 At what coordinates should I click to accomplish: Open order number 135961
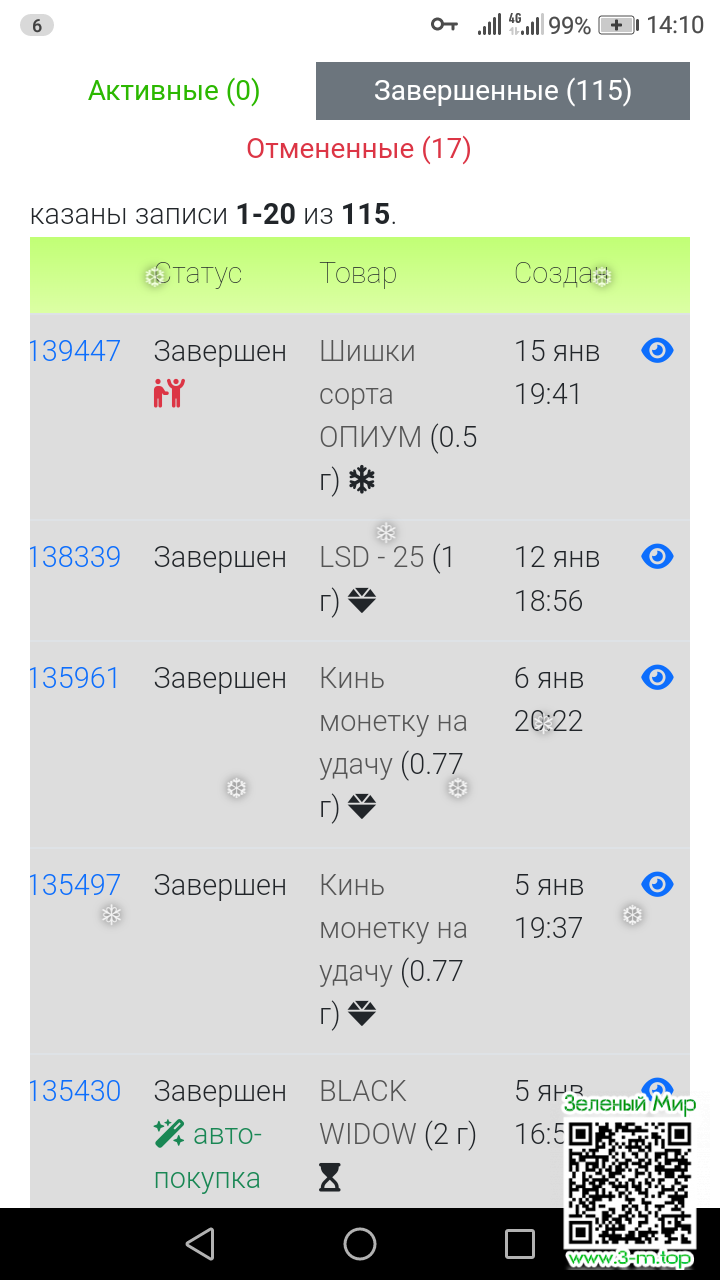[75, 678]
